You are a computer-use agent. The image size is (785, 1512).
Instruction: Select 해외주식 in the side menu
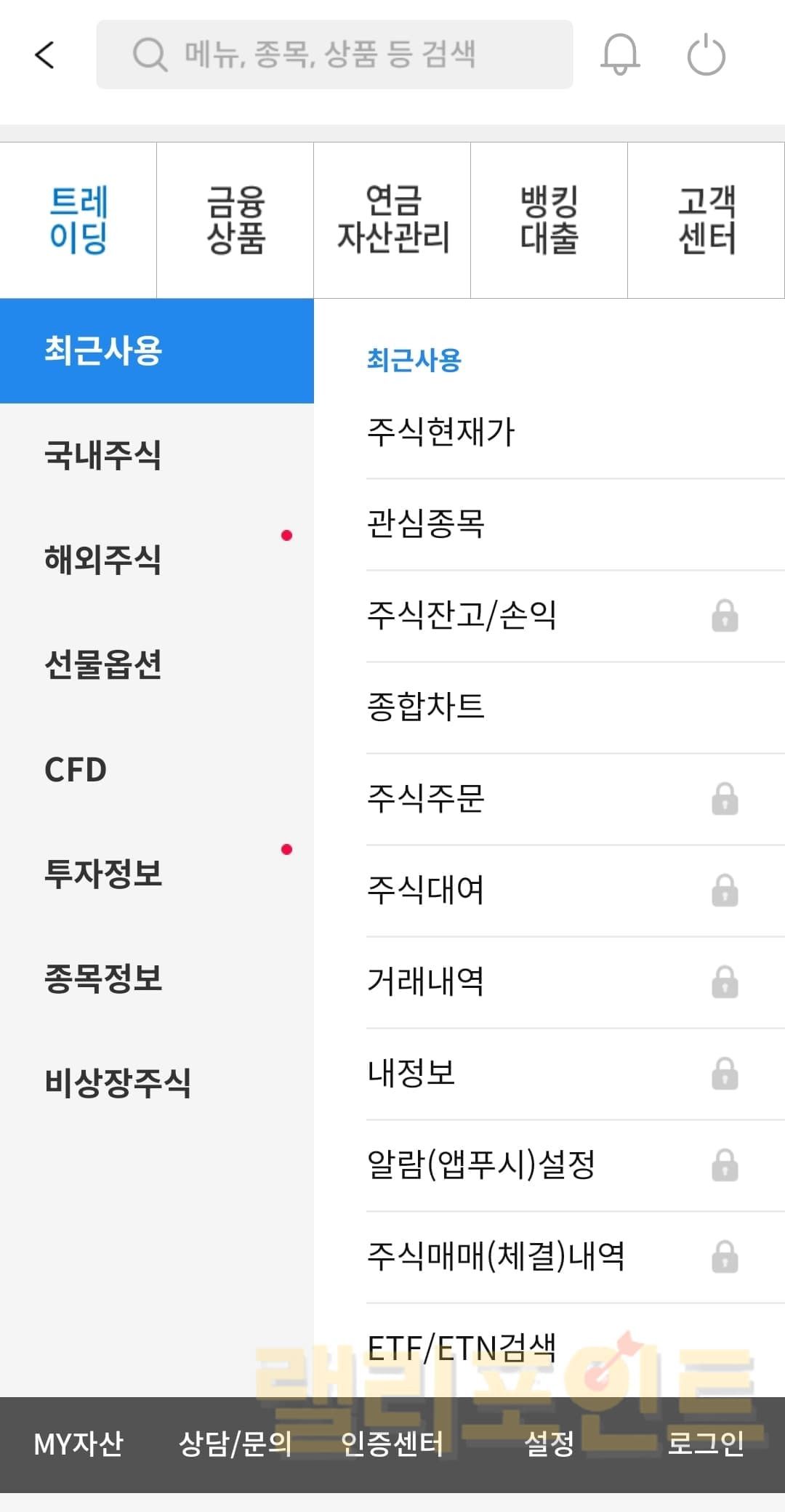[103, 560]
